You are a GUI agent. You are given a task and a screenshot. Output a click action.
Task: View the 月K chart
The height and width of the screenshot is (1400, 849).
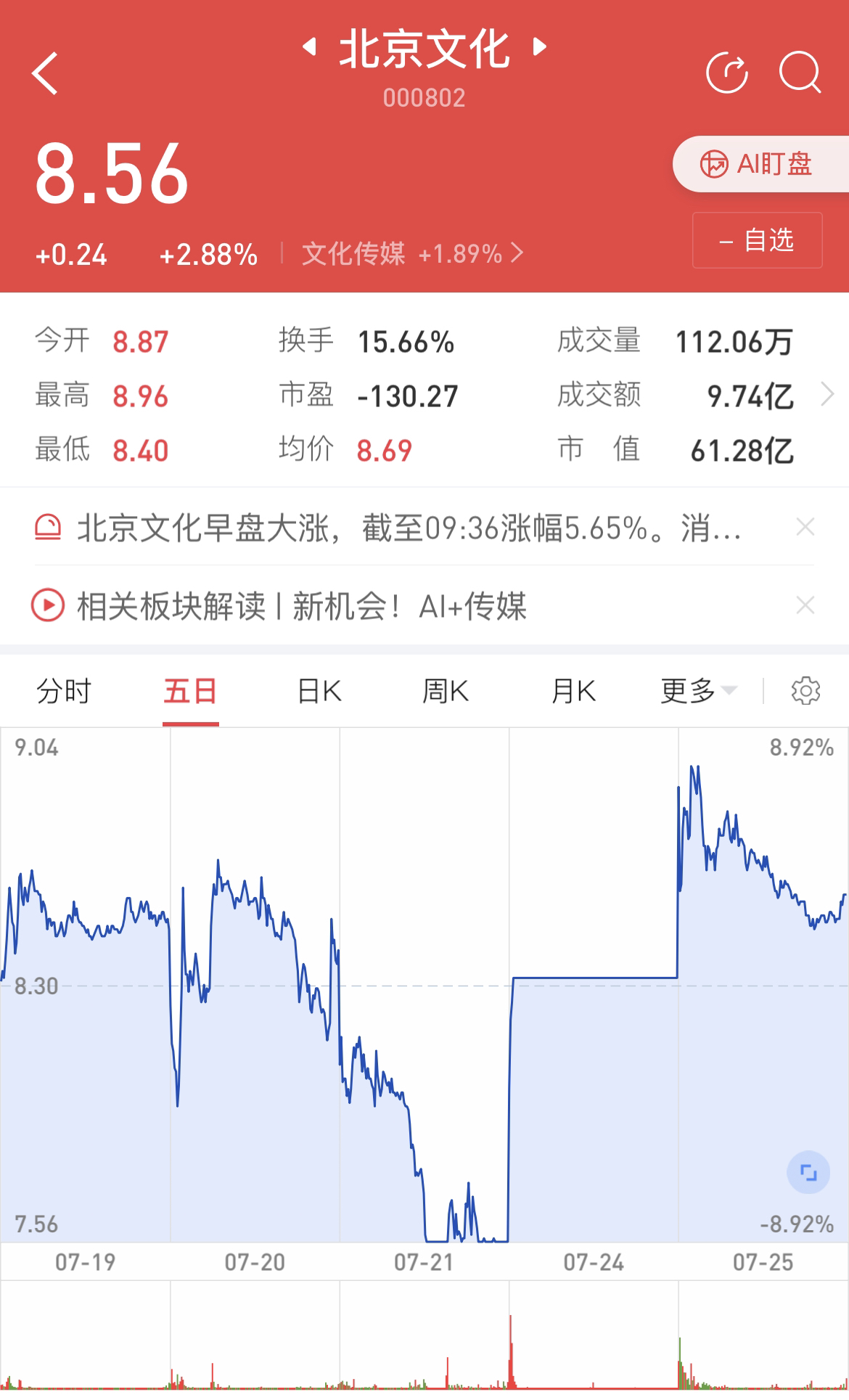tap(573, 692)
